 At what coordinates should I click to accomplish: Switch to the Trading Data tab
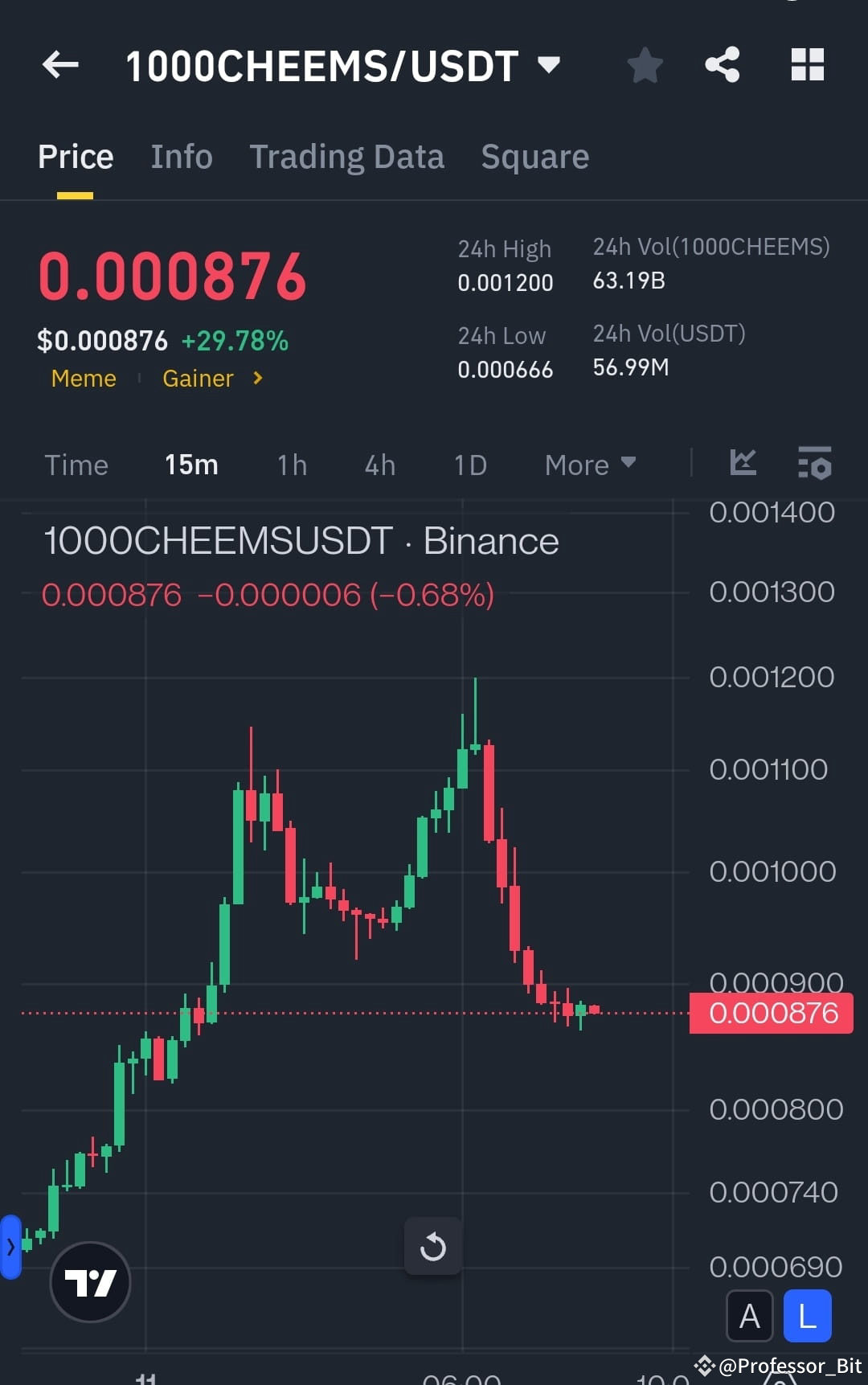coord(347,156)
